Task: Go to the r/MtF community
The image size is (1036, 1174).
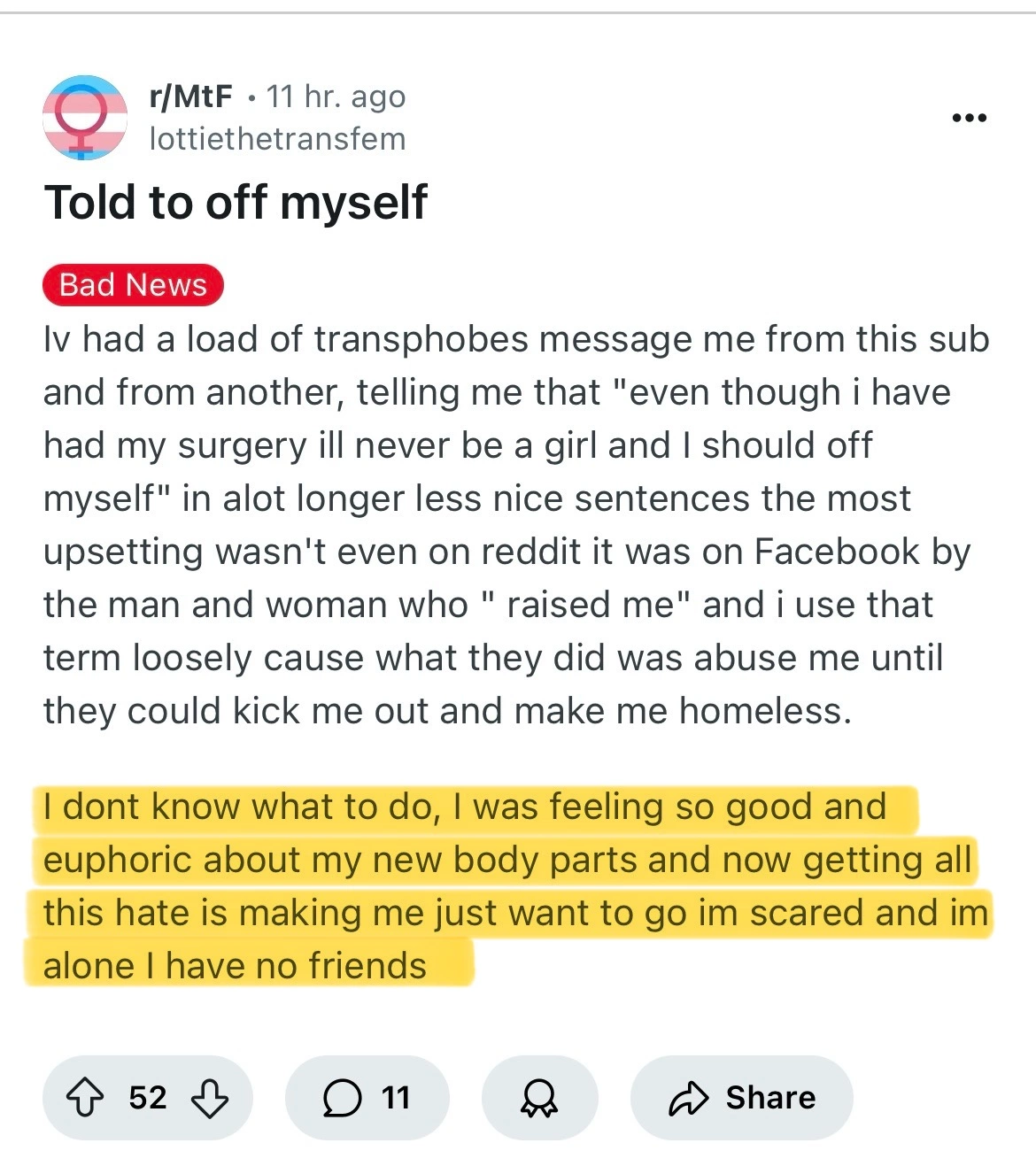Action: tap(191, 96)
